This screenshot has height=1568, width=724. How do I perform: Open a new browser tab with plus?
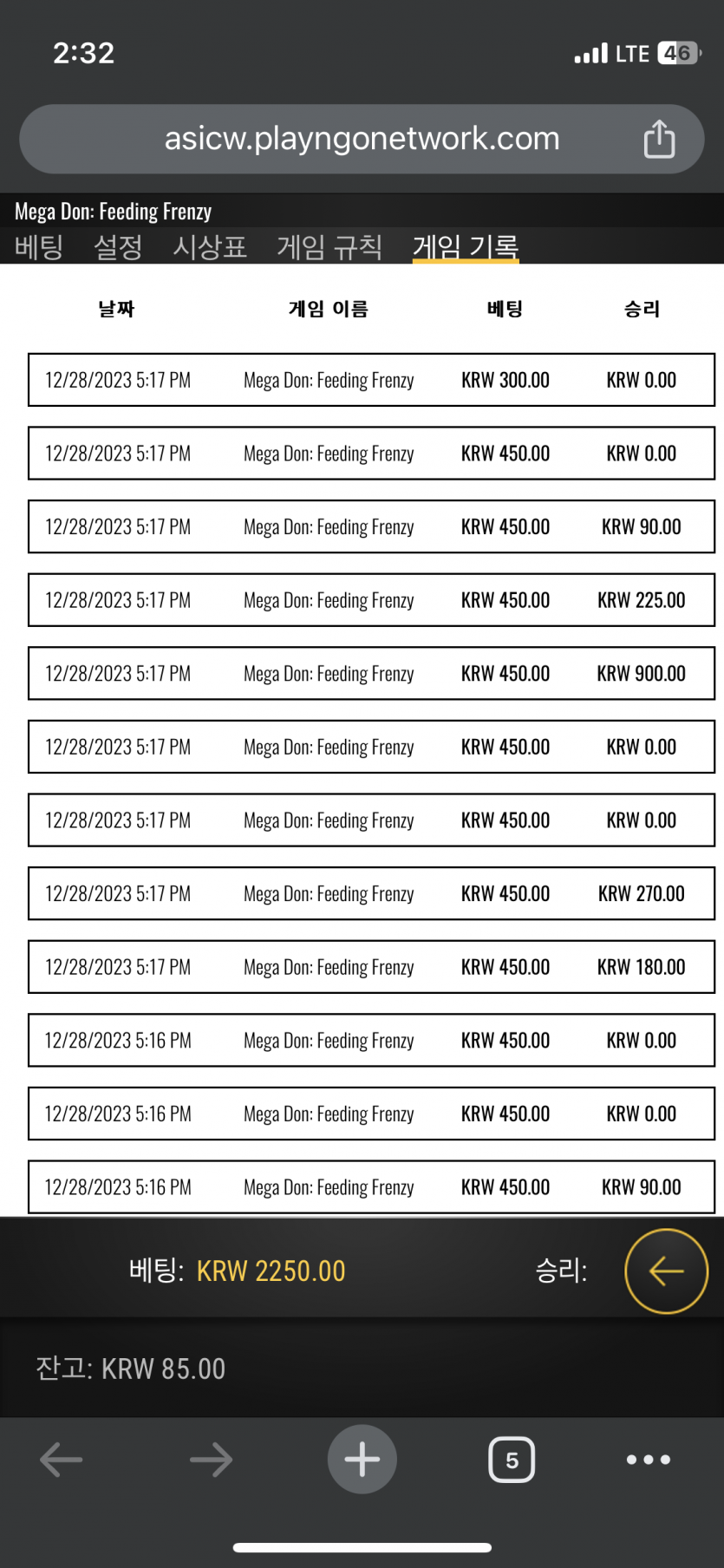[362, 1460]
